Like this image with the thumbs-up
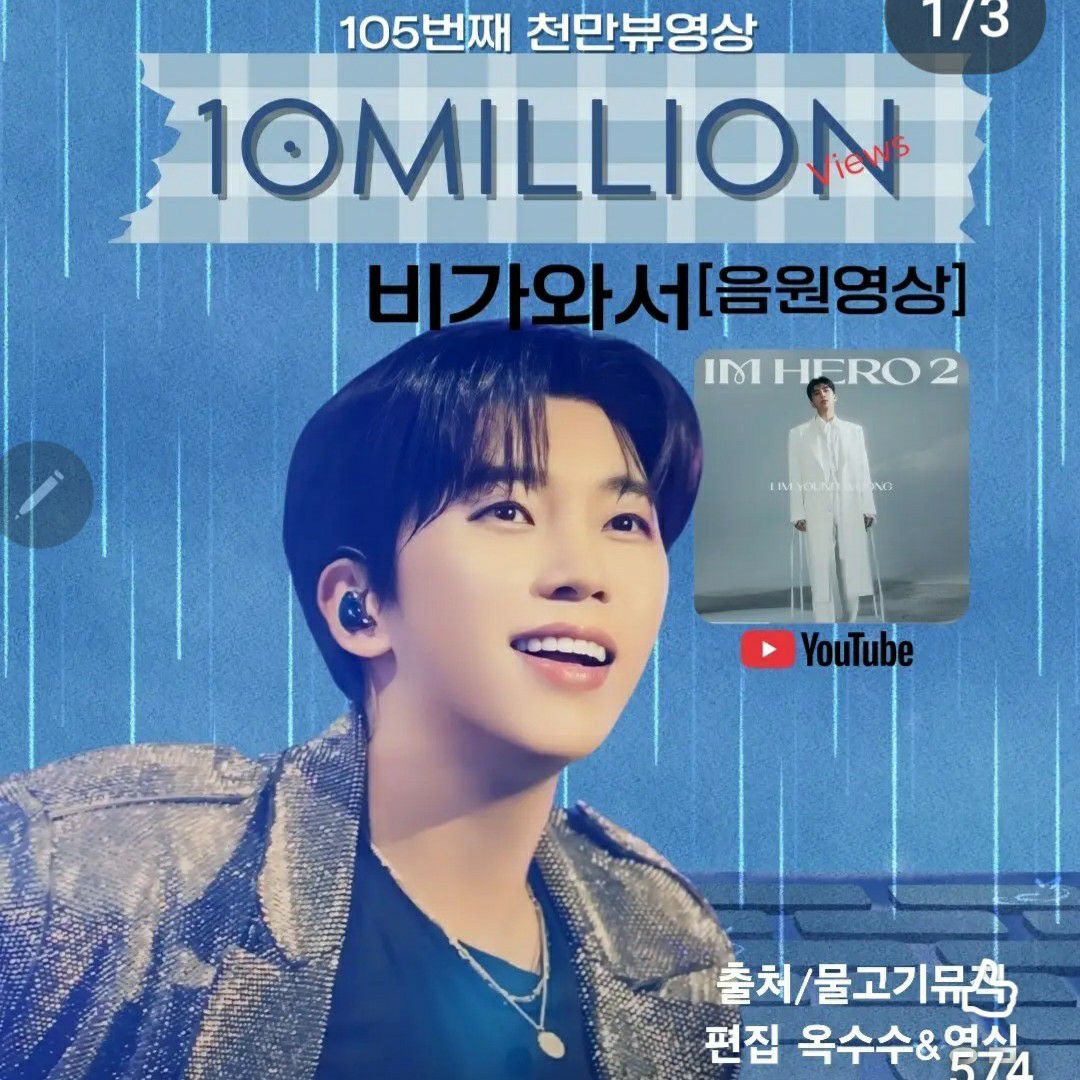 click(990, 988)
